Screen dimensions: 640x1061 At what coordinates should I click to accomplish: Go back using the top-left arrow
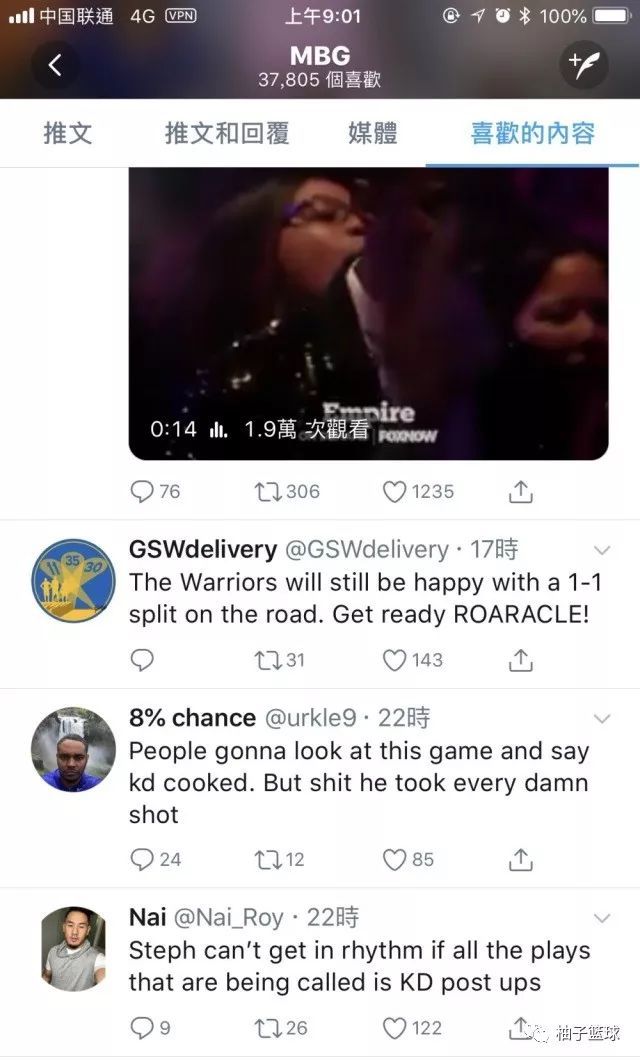[x=55, y=66]
